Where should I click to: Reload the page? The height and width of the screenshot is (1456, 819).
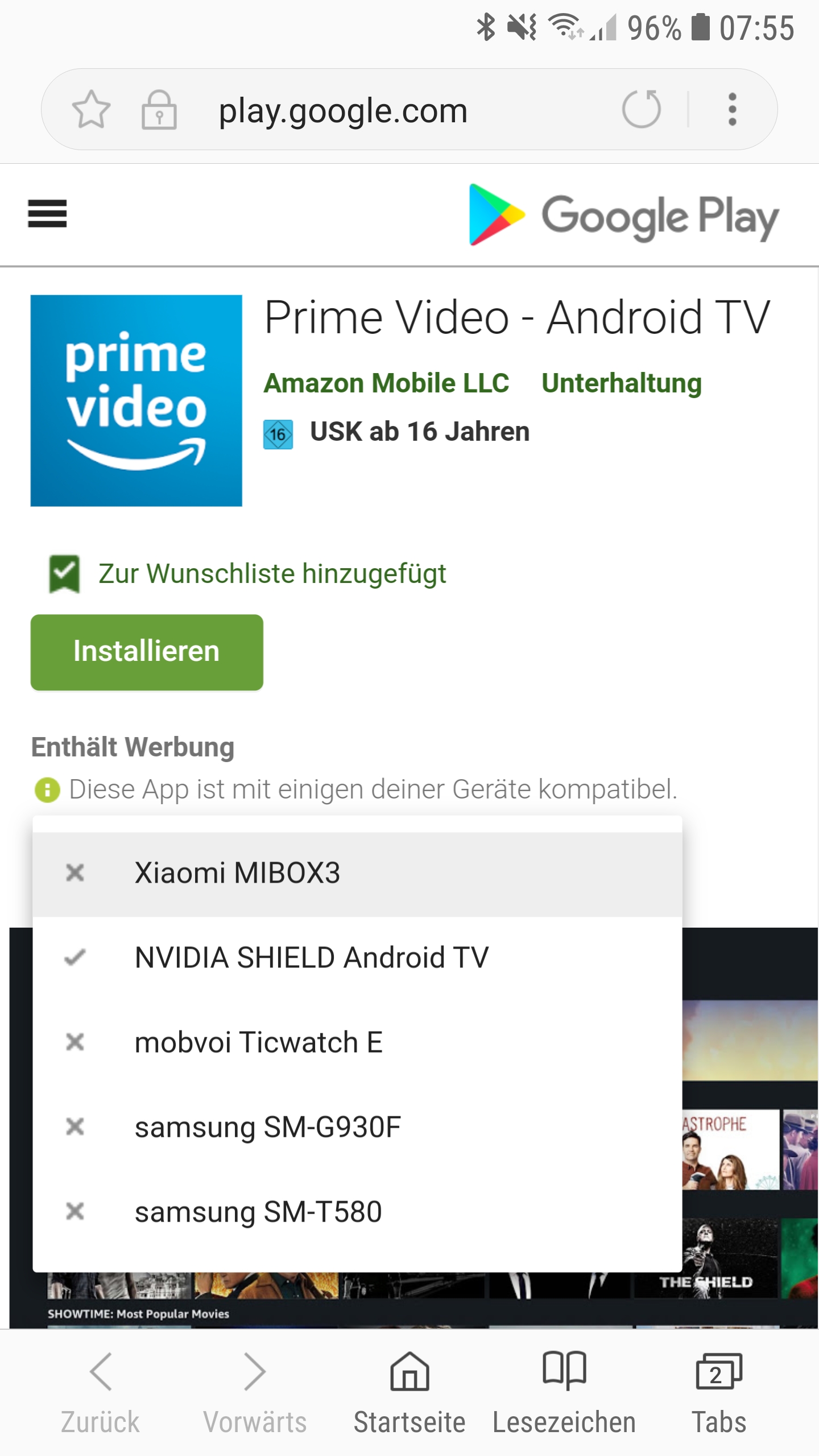pos(642,109)
